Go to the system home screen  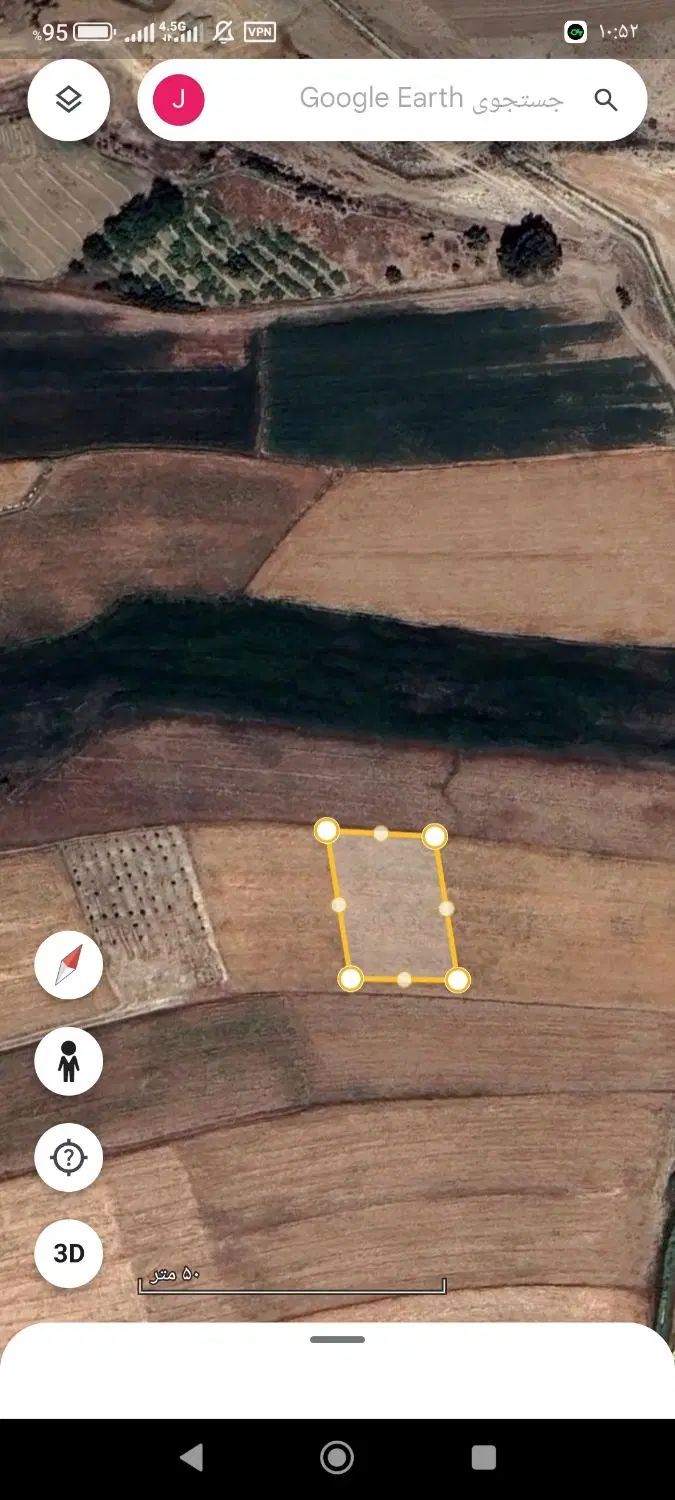(337, 1457)
